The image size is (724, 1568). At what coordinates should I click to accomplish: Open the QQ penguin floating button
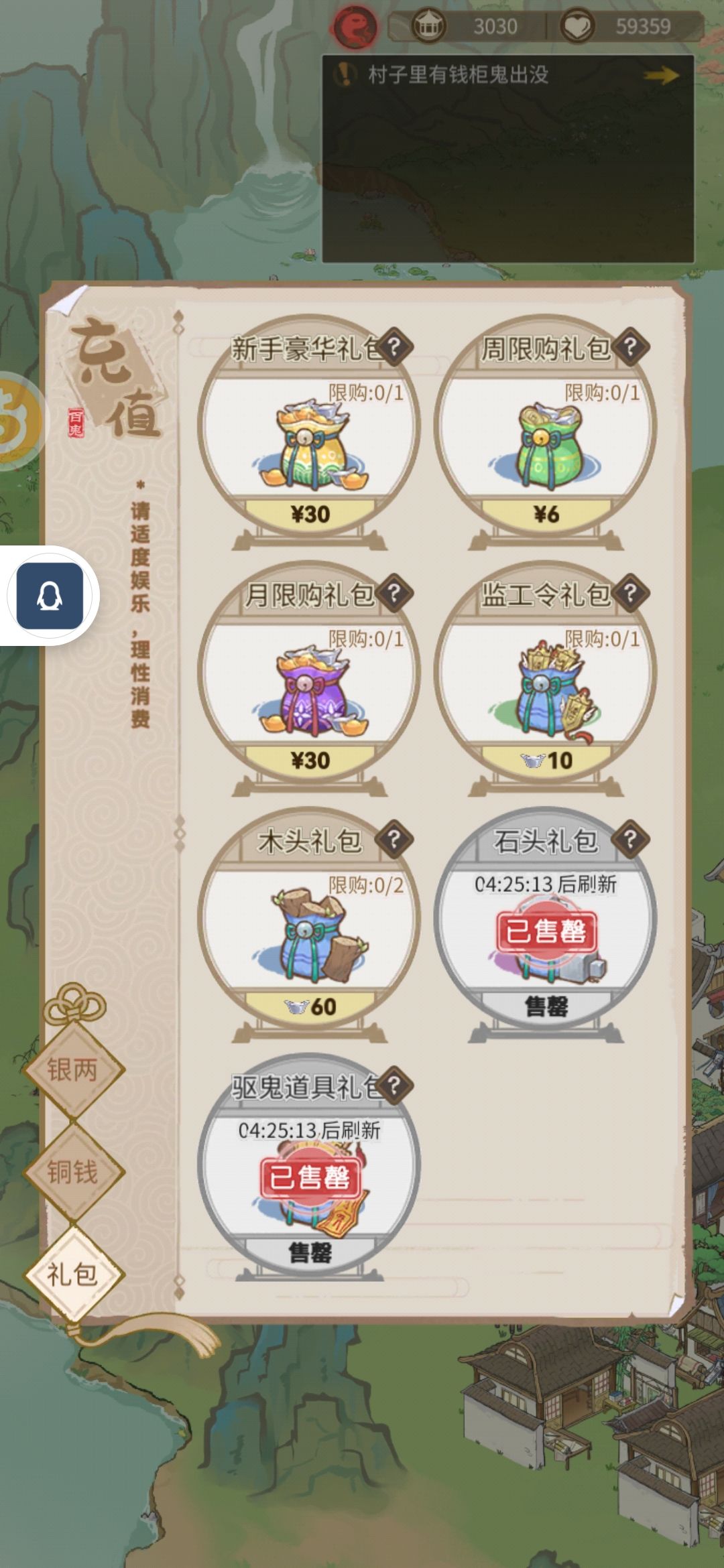[x=50, y=596]
